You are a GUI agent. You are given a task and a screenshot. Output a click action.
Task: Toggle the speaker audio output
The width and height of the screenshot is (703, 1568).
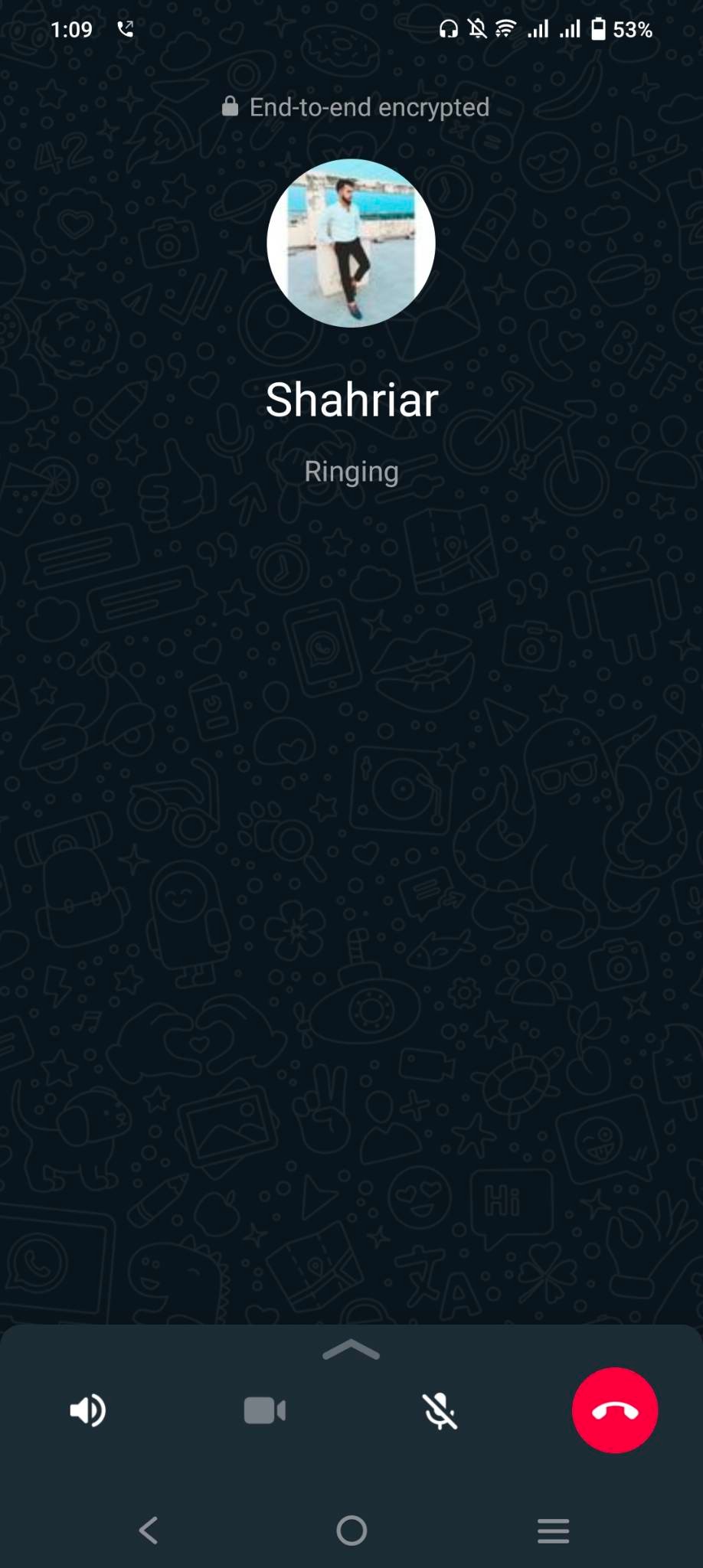pyautogui.click(x=88, y=1410)
